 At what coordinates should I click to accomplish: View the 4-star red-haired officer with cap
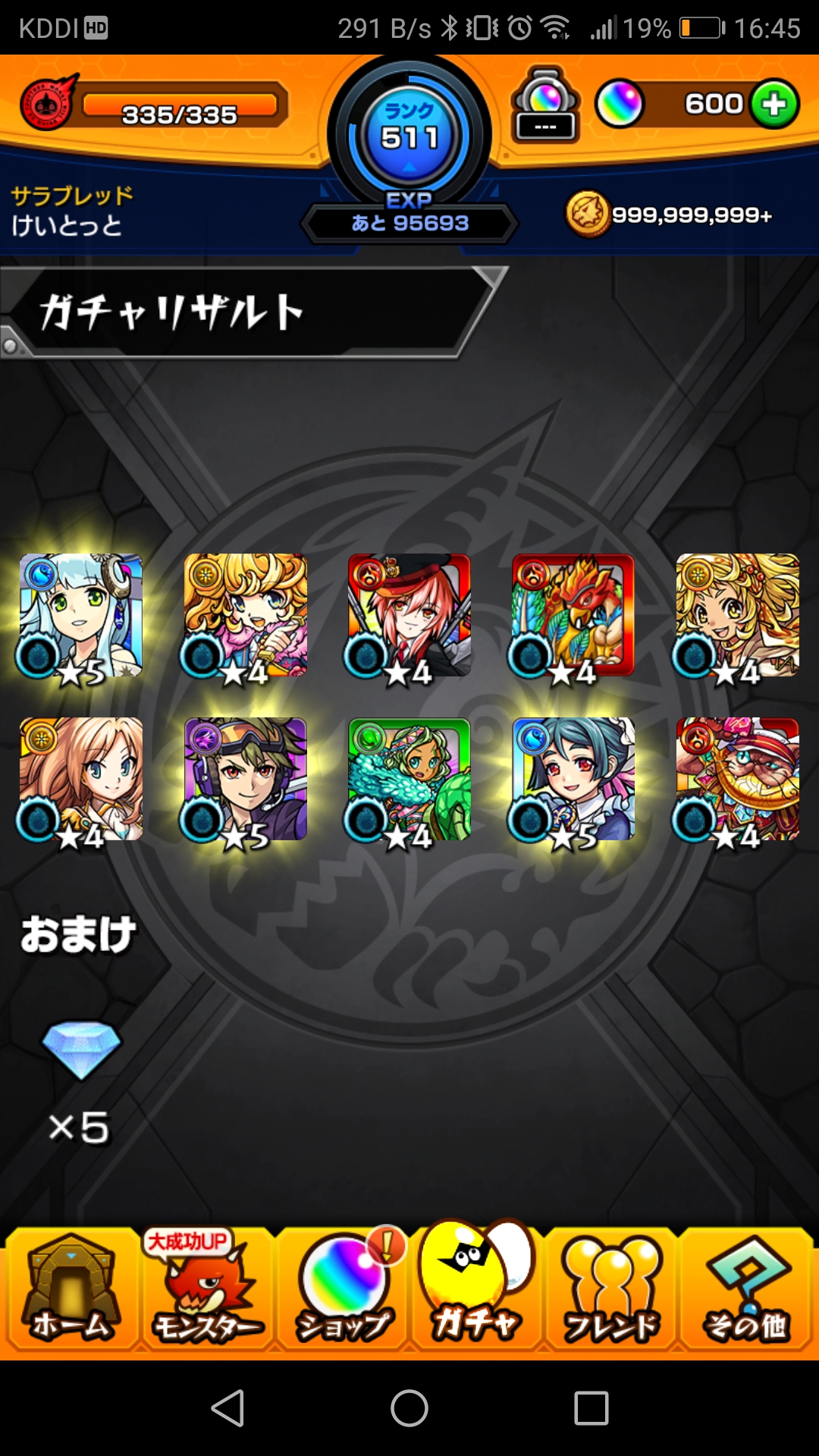coord(409,616)
